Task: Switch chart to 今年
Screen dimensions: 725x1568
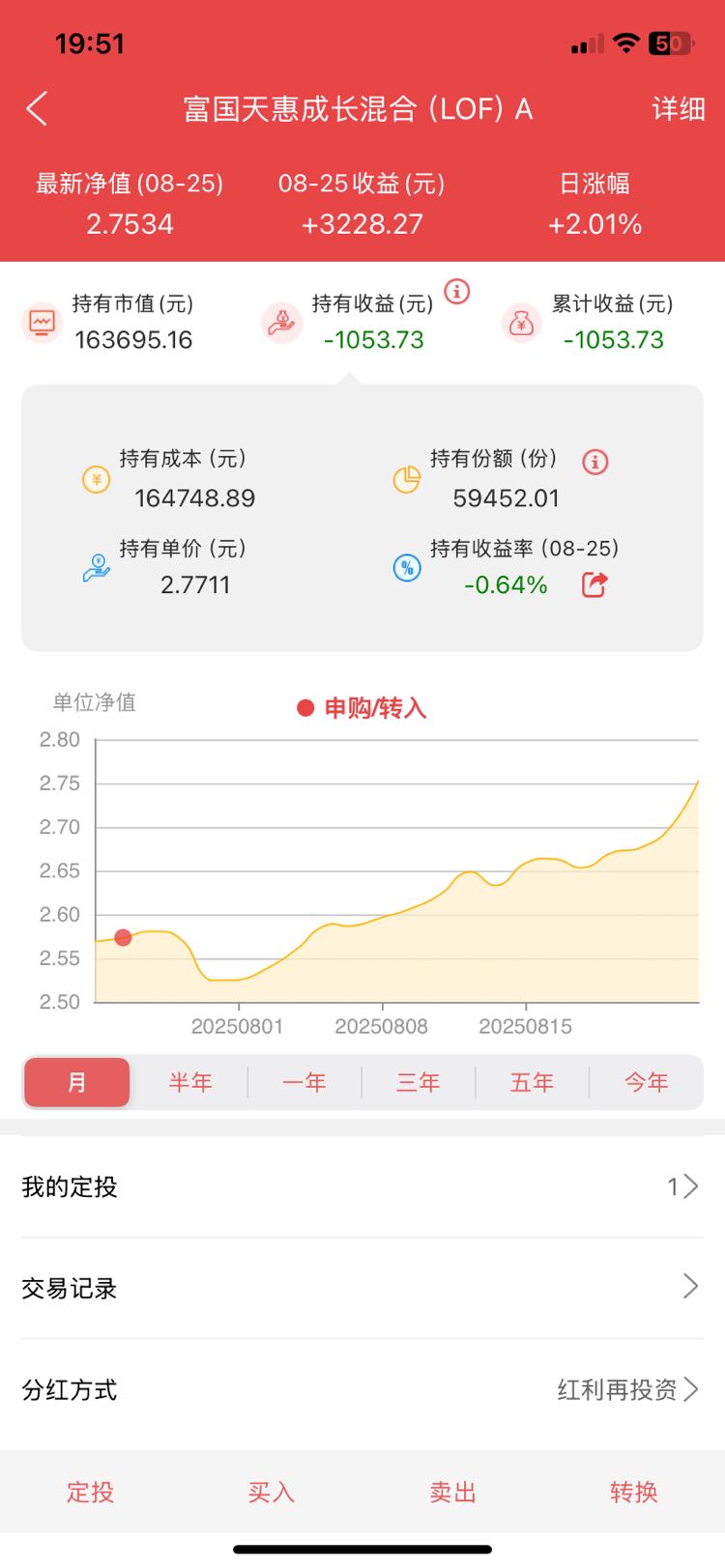Action: pos(647,1082)
